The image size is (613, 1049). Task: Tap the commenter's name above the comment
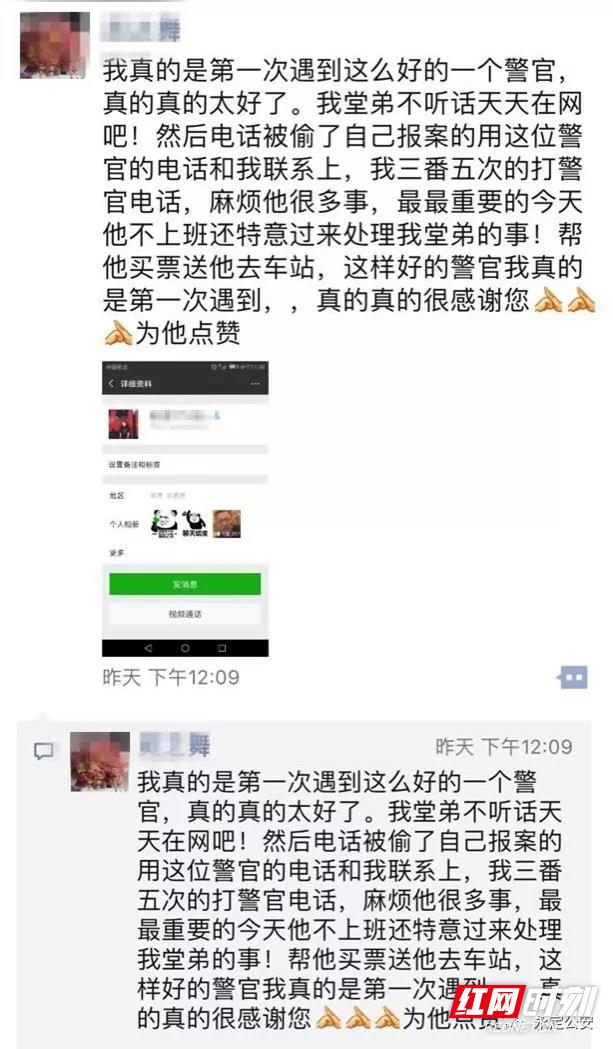point(173,745)
